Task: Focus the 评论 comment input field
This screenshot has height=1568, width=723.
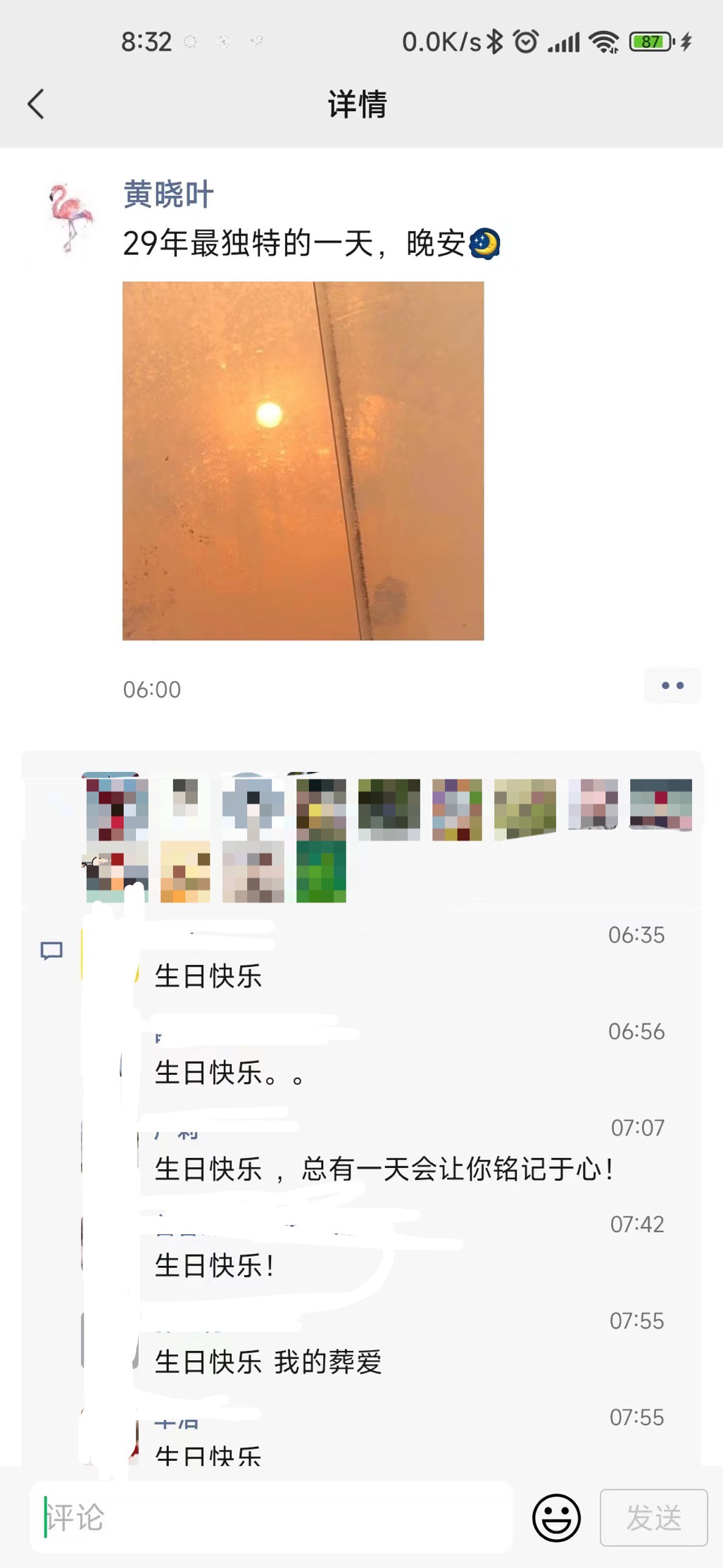Action: [x=271, y=1517]
